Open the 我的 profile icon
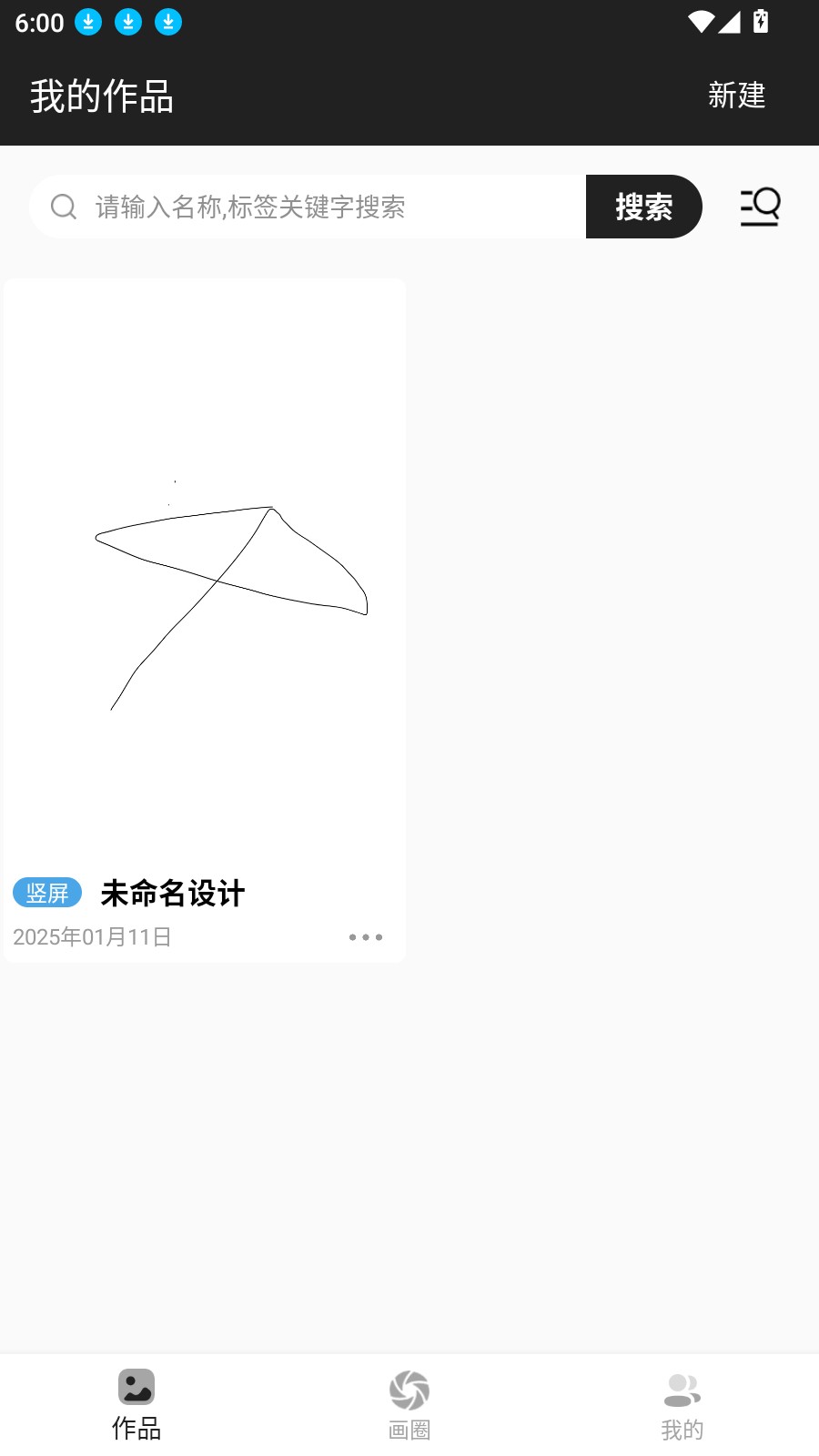The image size is (819, 1456). tap(682, 1390)
